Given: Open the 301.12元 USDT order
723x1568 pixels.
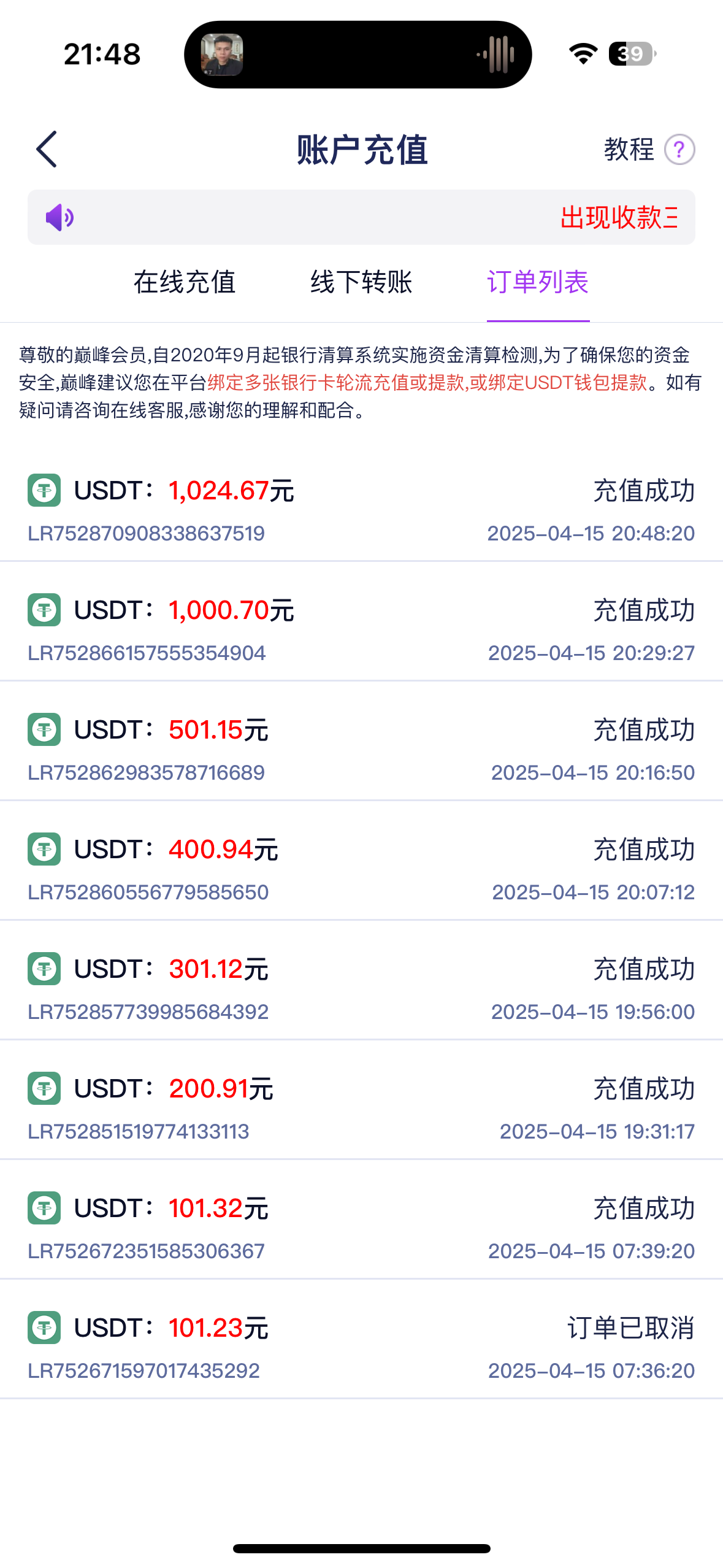Looking at the screenshot, I should [x=361, y=987].
